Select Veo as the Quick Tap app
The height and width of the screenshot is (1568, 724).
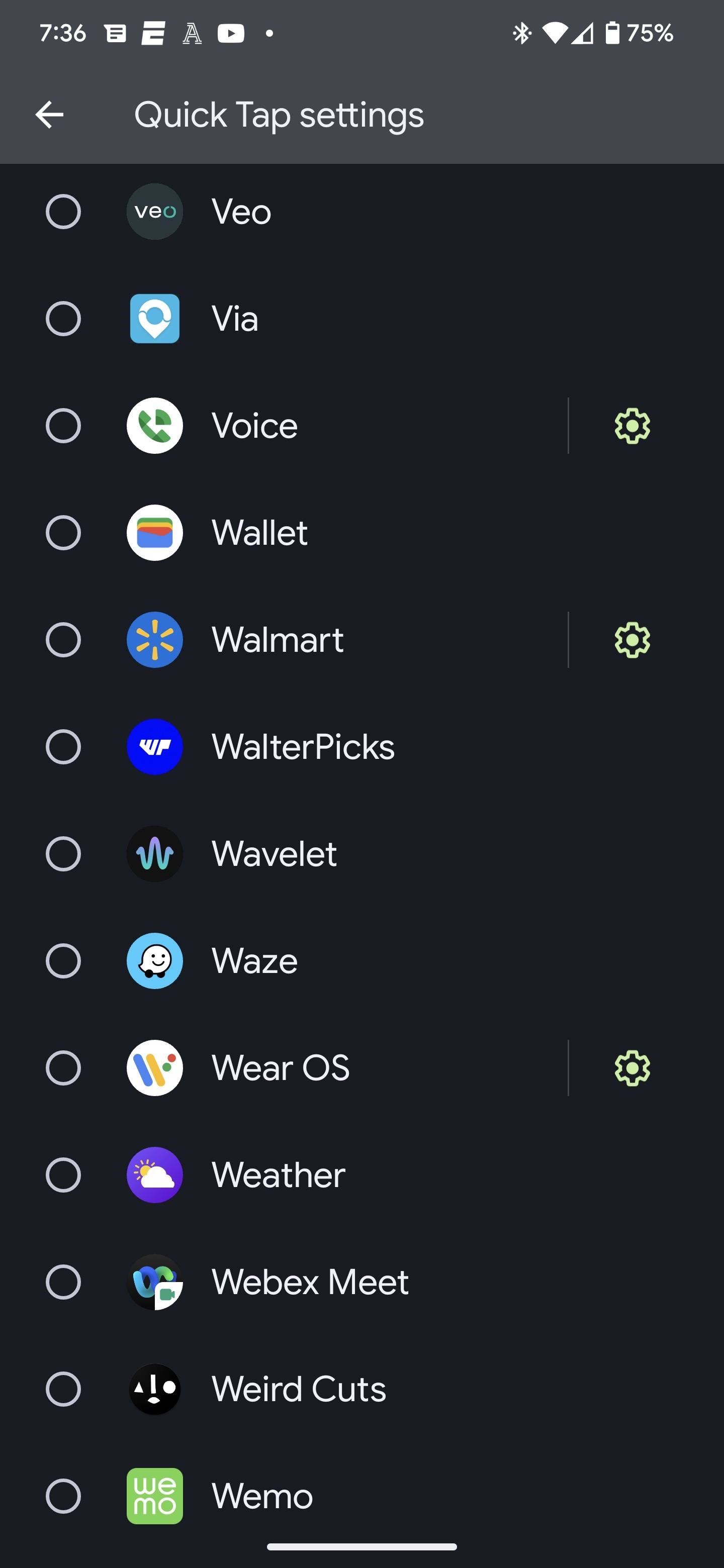[361, 211]
